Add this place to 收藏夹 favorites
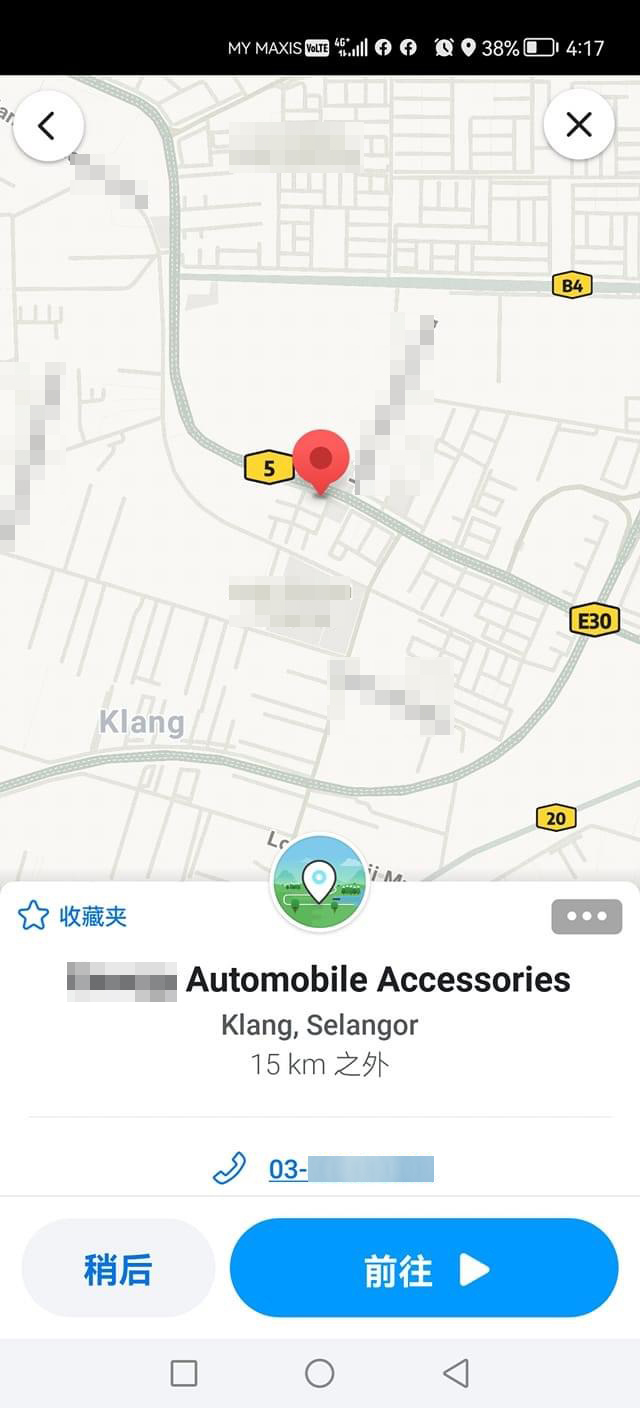640x1408 pixels. pyautogui.click(x=73, y=916)
